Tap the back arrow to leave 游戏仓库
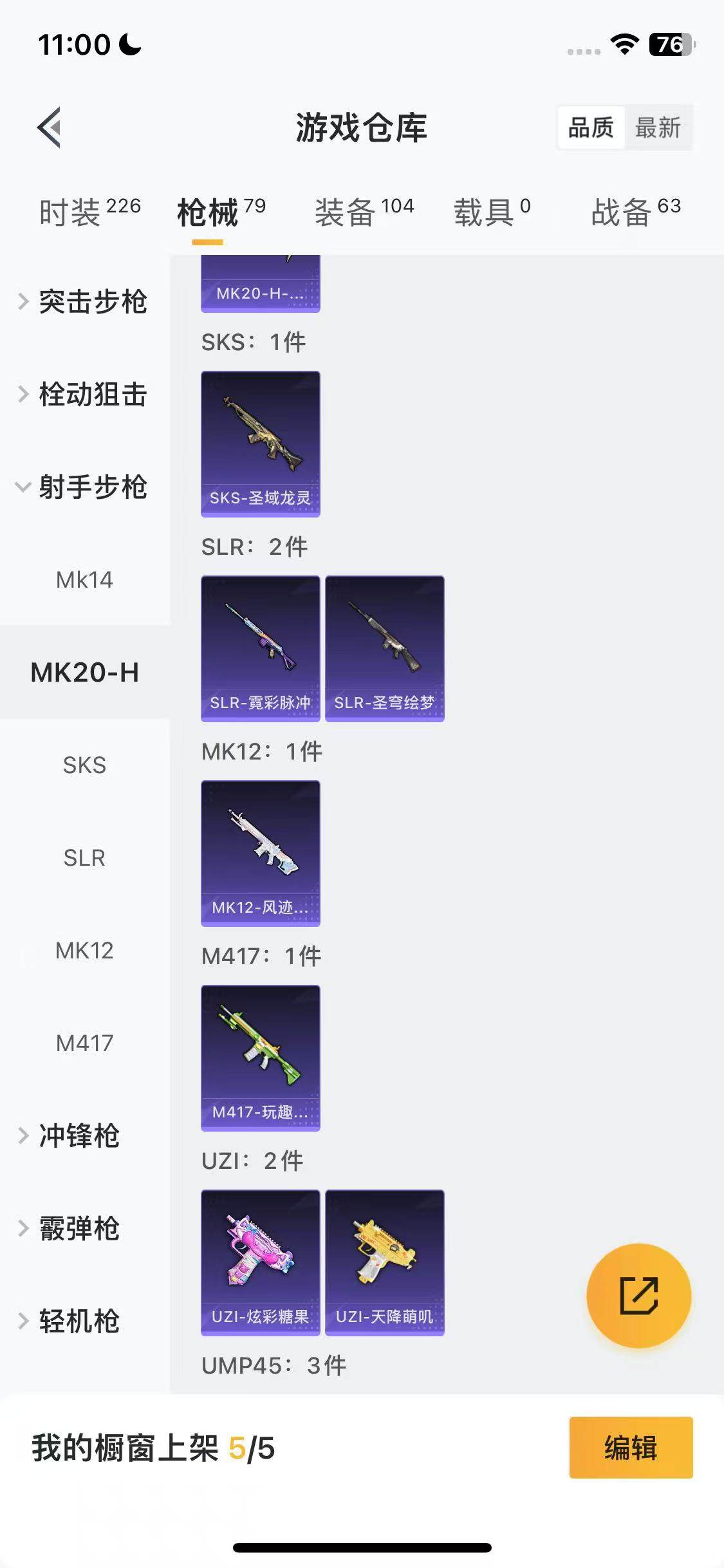This screenshot has height=1568, width=724. [49, 127]
